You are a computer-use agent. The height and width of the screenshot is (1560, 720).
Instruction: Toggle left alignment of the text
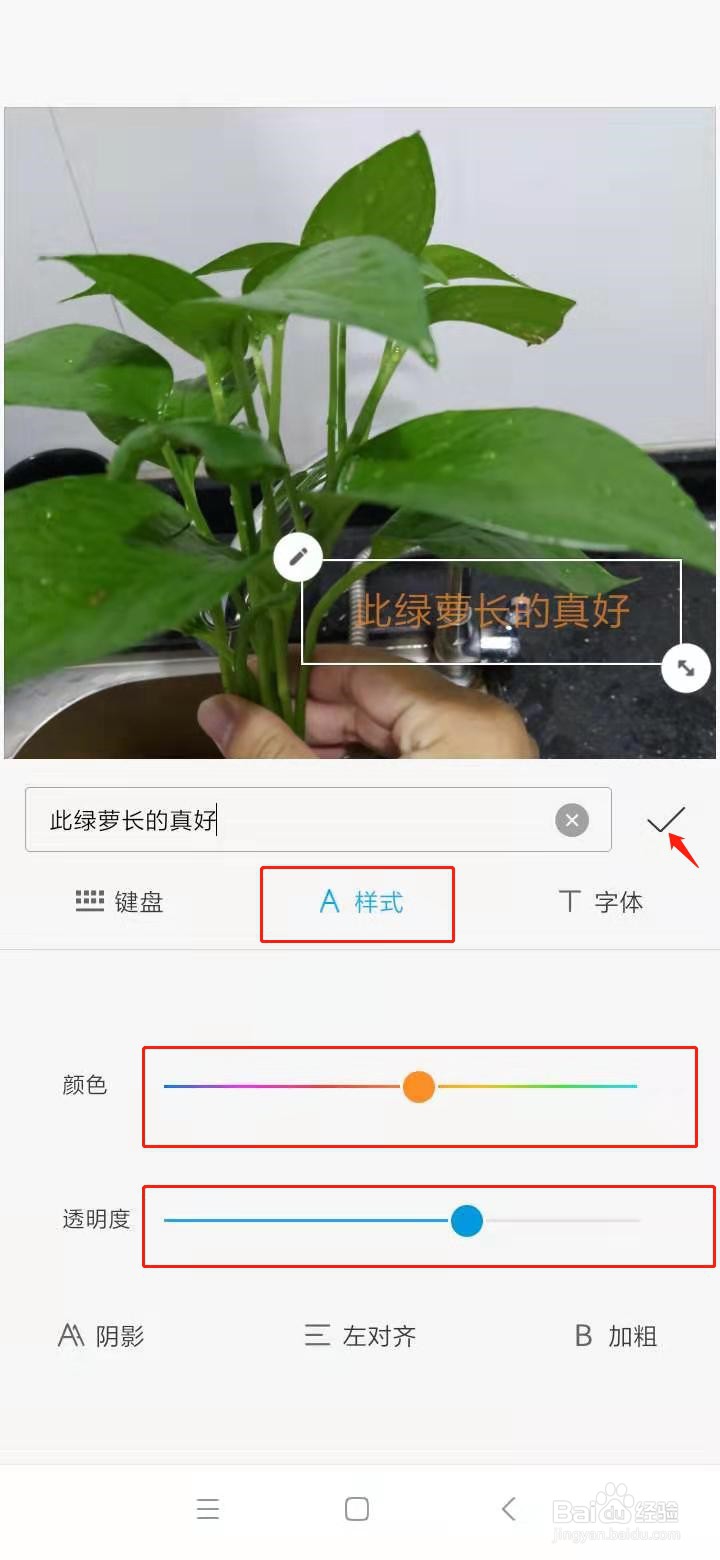pyautogui.click(x=360, y=1335)
